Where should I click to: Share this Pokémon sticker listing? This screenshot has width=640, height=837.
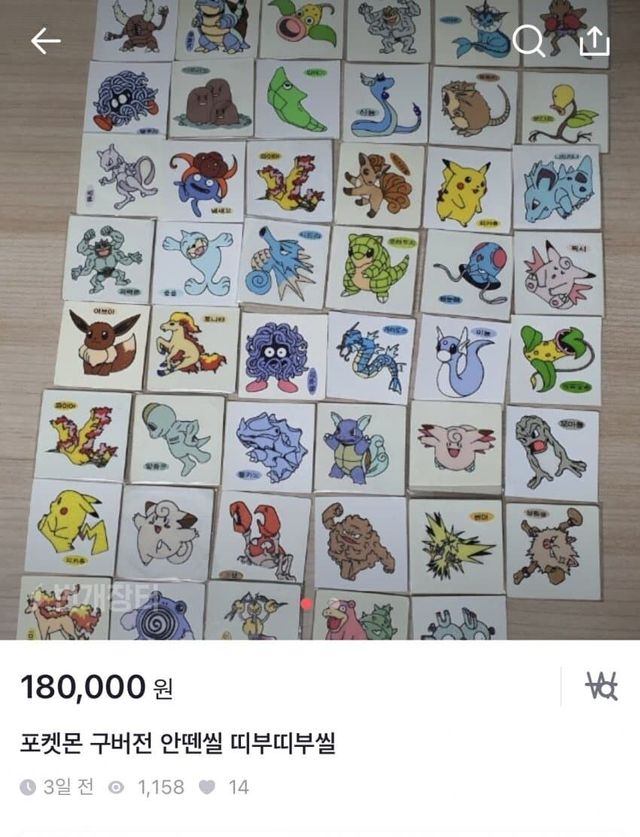point(594,40)
